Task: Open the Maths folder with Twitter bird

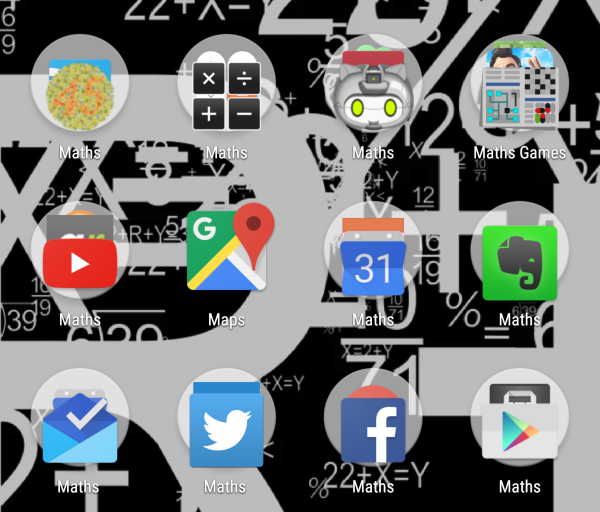Action: (x=226, y=424)
